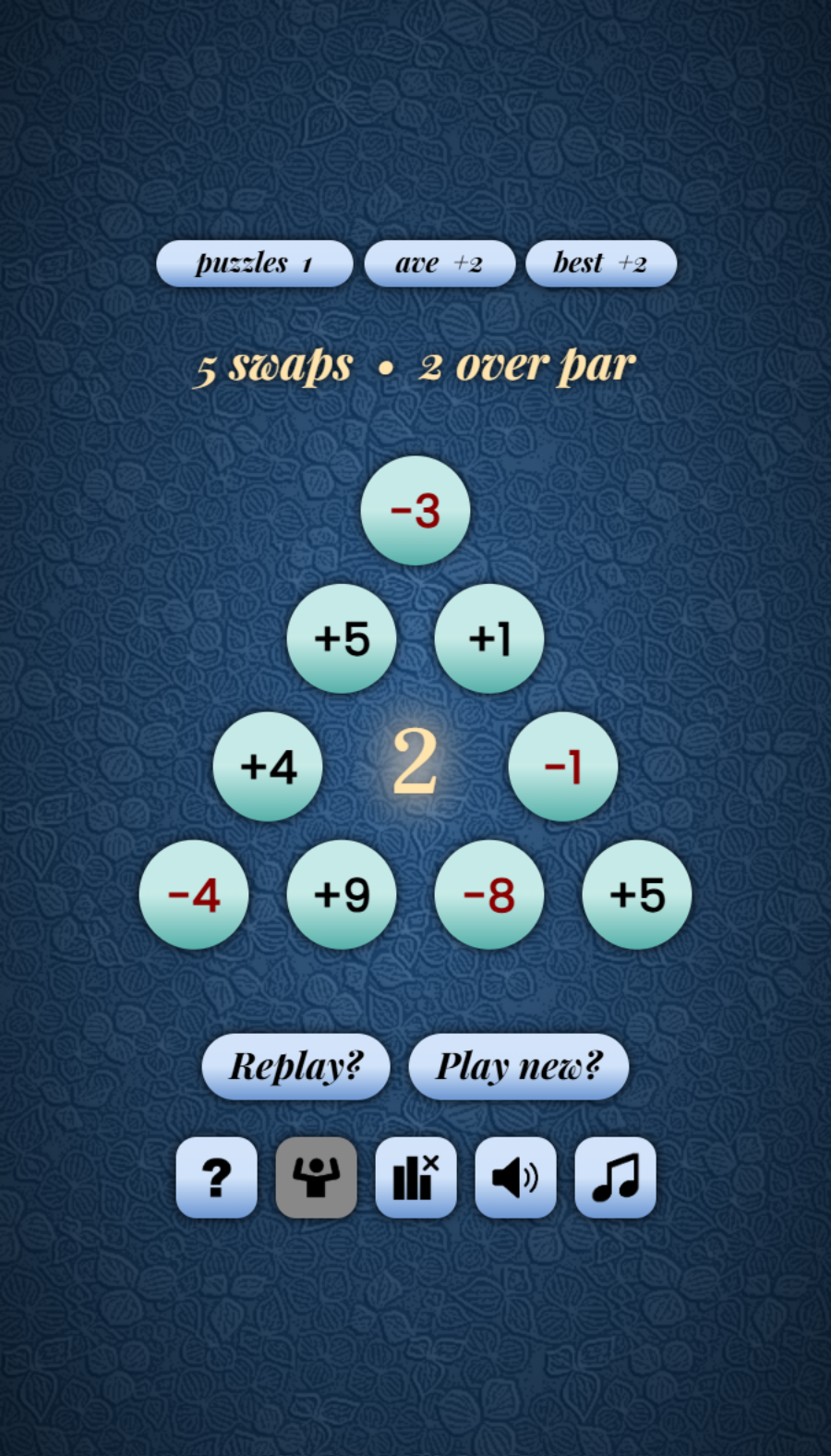Tap the +4 circle
Viewport: 831px width, 1456px height.
(268, 767)
